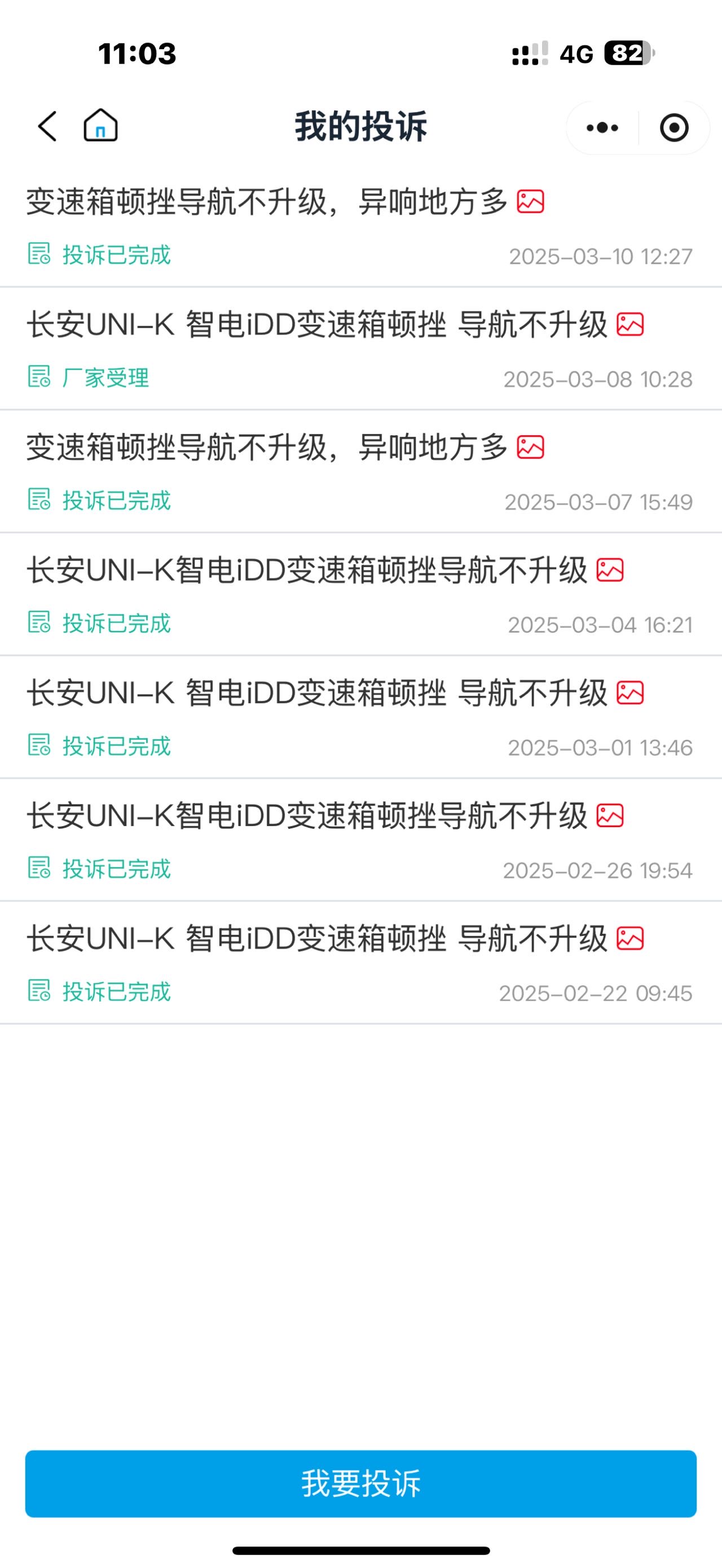722x1568 pixels.
Task: Go back using the back arrow
Action: click(x=47, y=127)
